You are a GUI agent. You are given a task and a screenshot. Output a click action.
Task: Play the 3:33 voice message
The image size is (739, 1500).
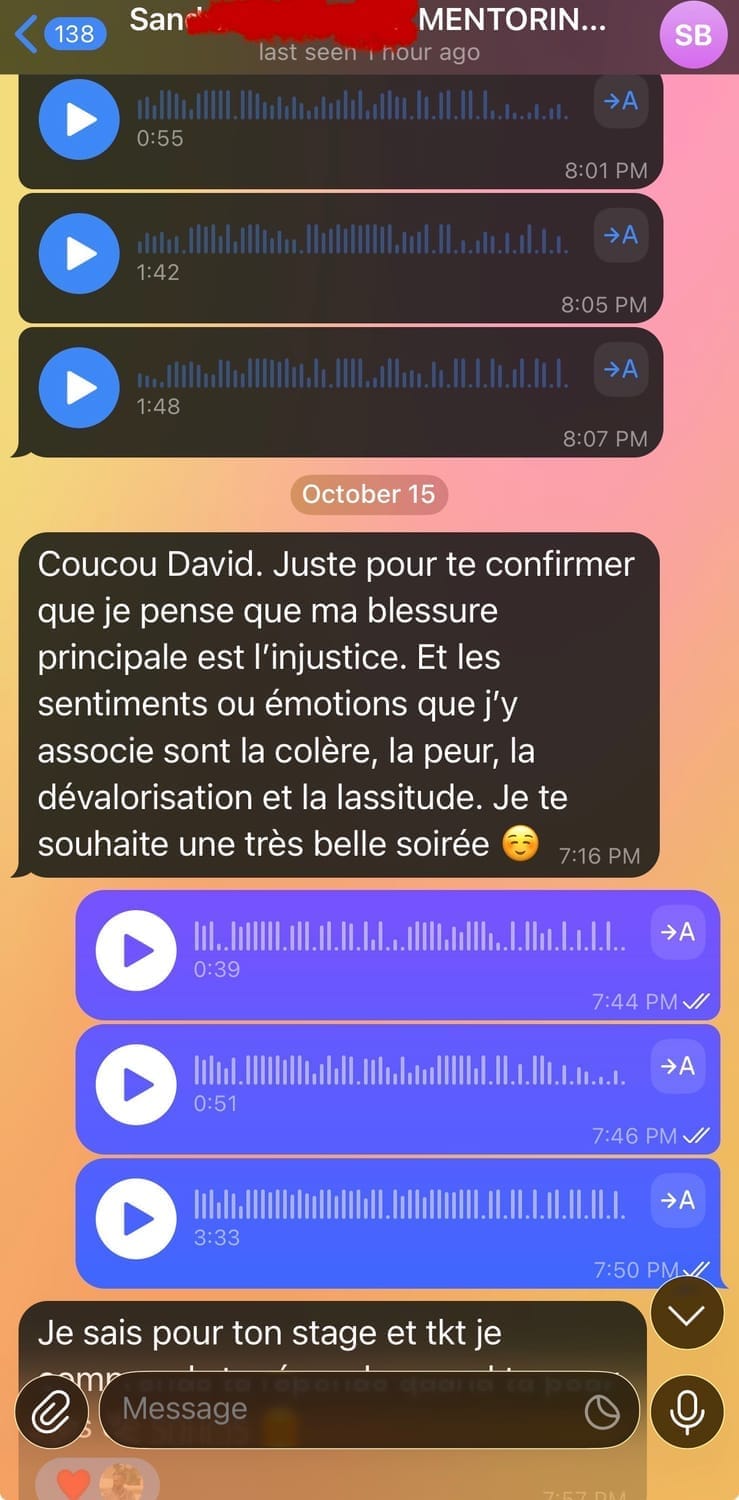pos(137,1219)
